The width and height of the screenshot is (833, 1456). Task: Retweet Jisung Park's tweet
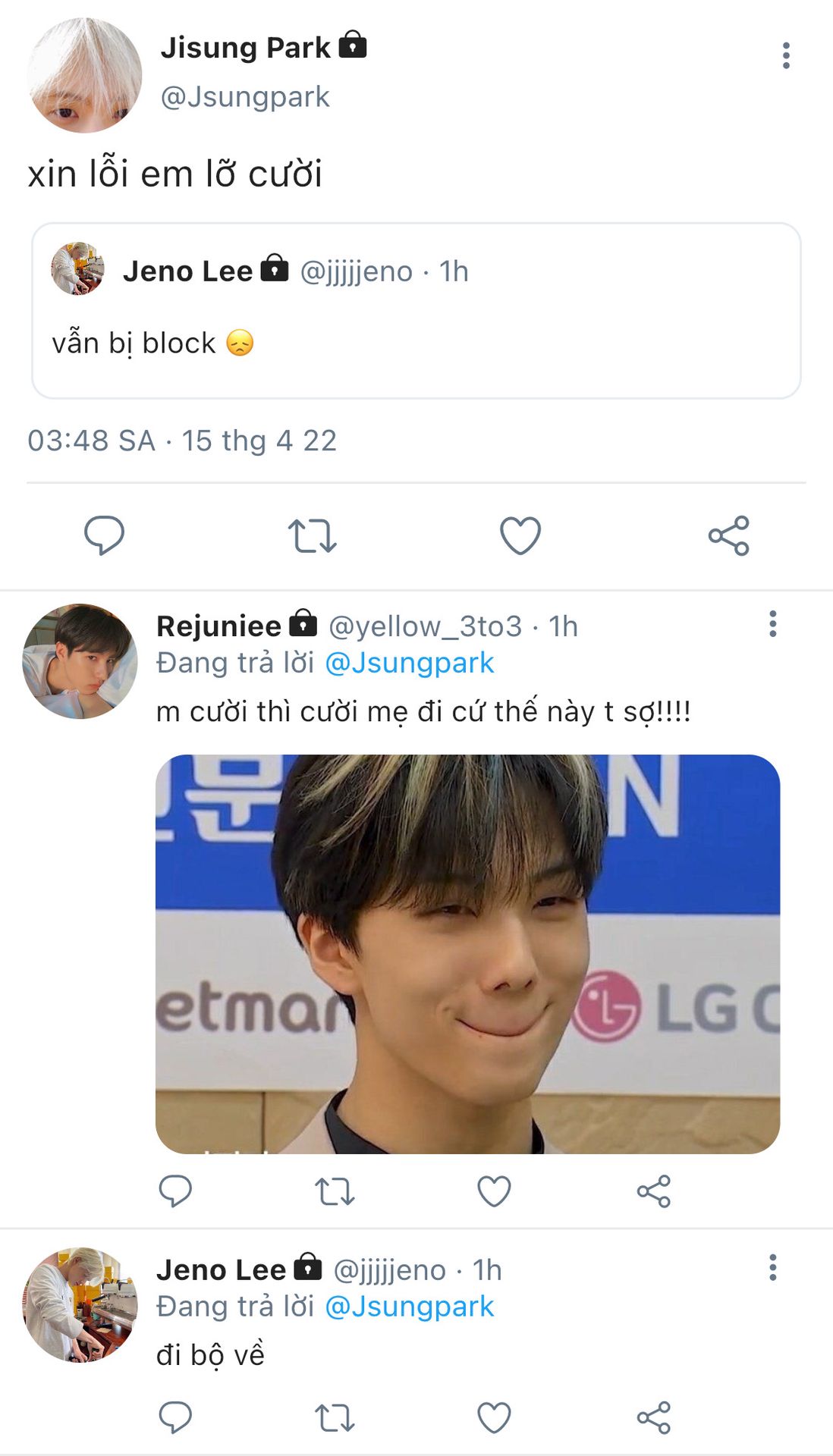tap(312, 535)
